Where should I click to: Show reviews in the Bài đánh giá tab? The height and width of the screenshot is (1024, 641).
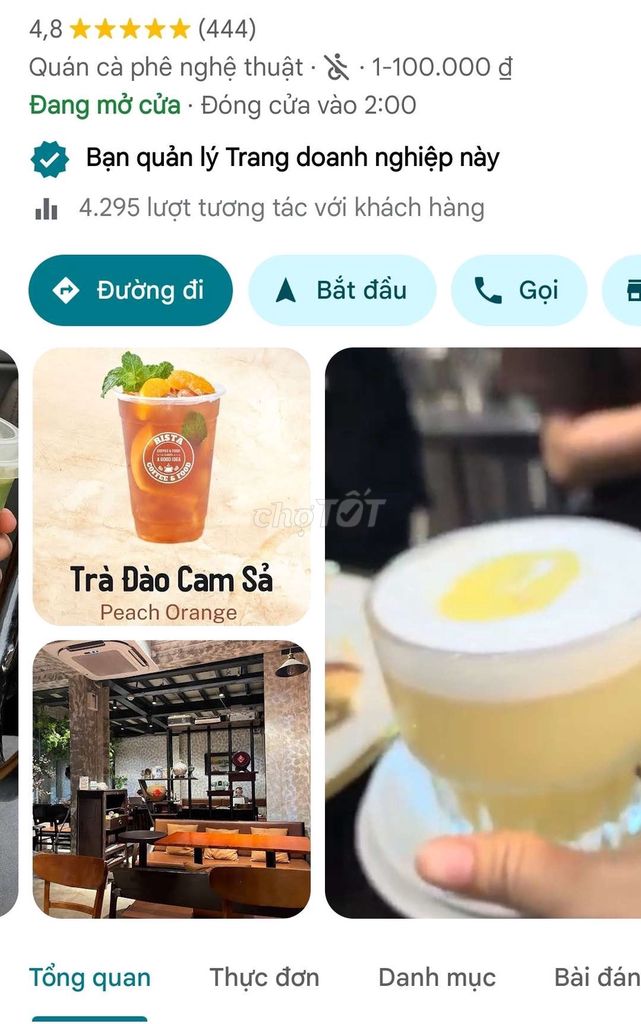[x=597, y=977]
